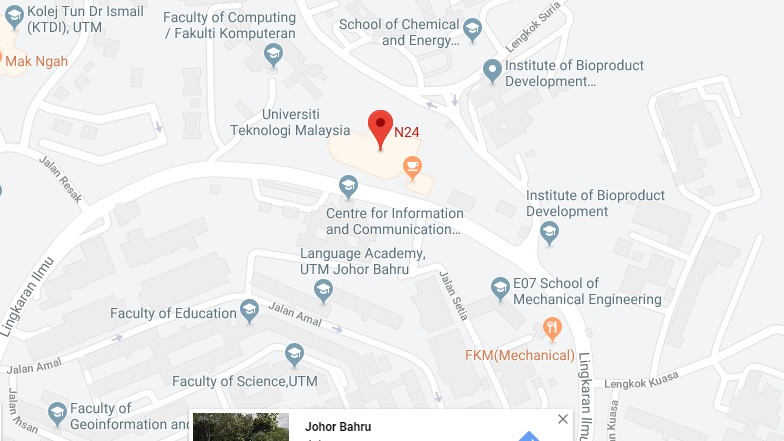Tap the blue directions icon on card
Screen dimensions: 784x441
(528, 436)
